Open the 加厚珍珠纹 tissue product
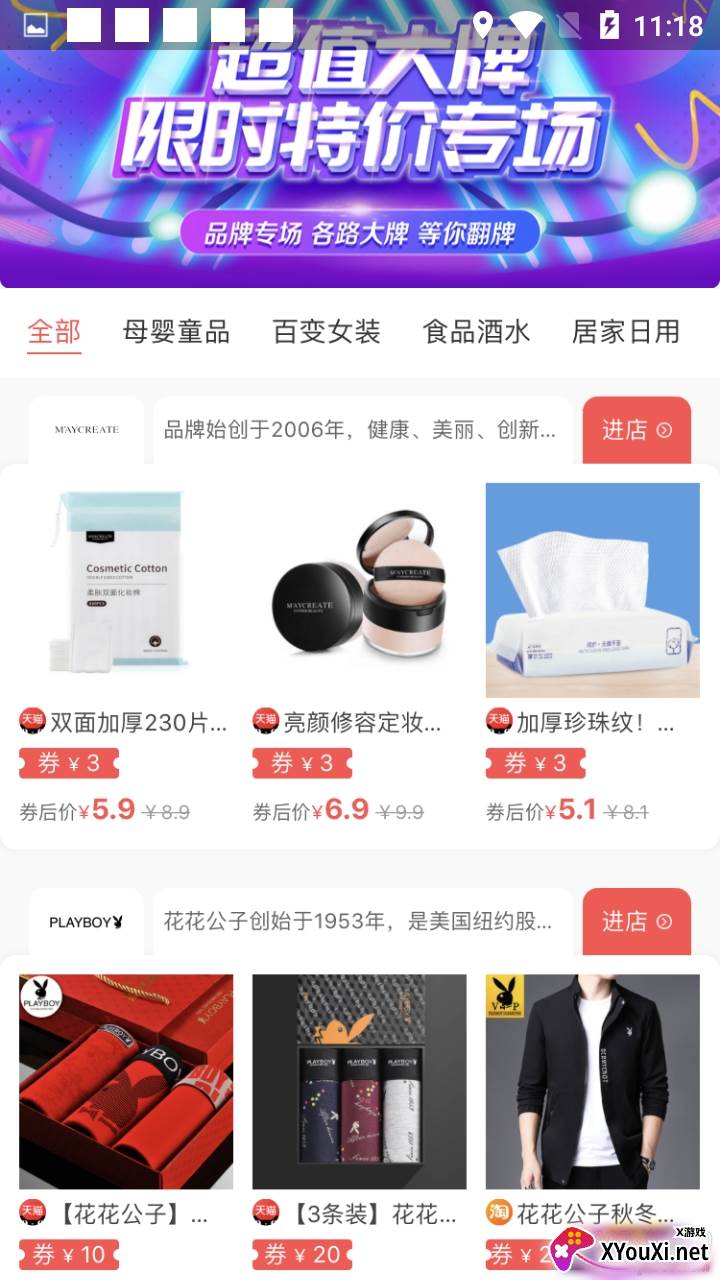Screen dimensions: 720x1280 pos(592,590)
